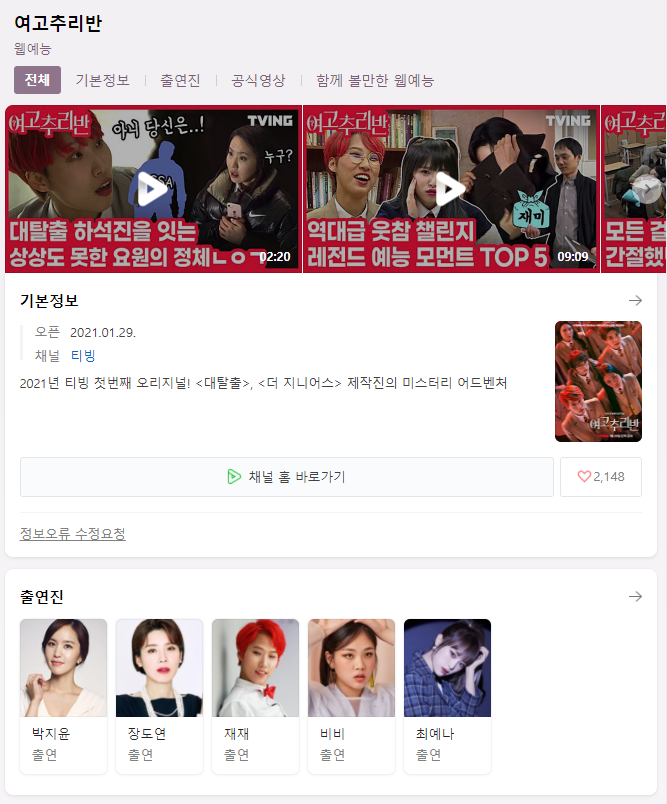This screenshot has width=667, height=804.
Task: Open 기본정보 details arrow
Action: click(635, 300)
